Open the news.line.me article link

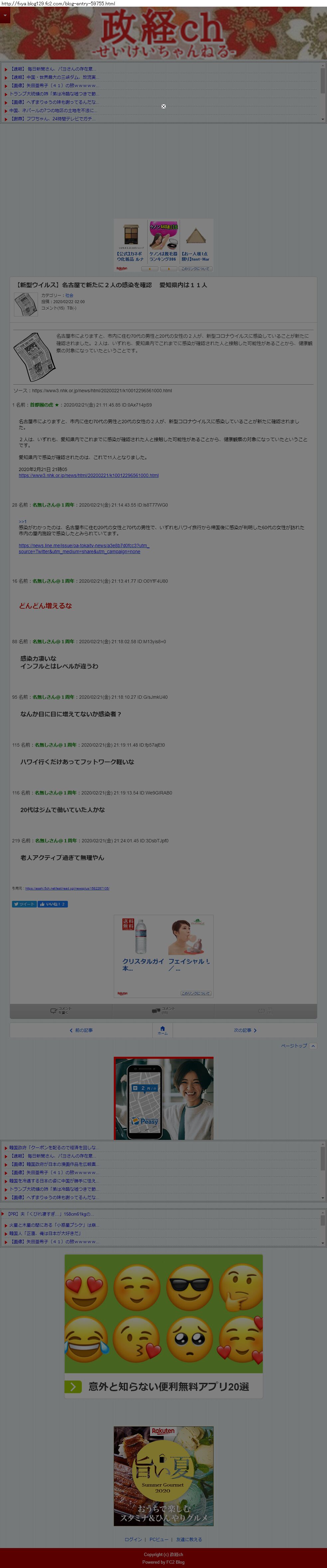83,548
